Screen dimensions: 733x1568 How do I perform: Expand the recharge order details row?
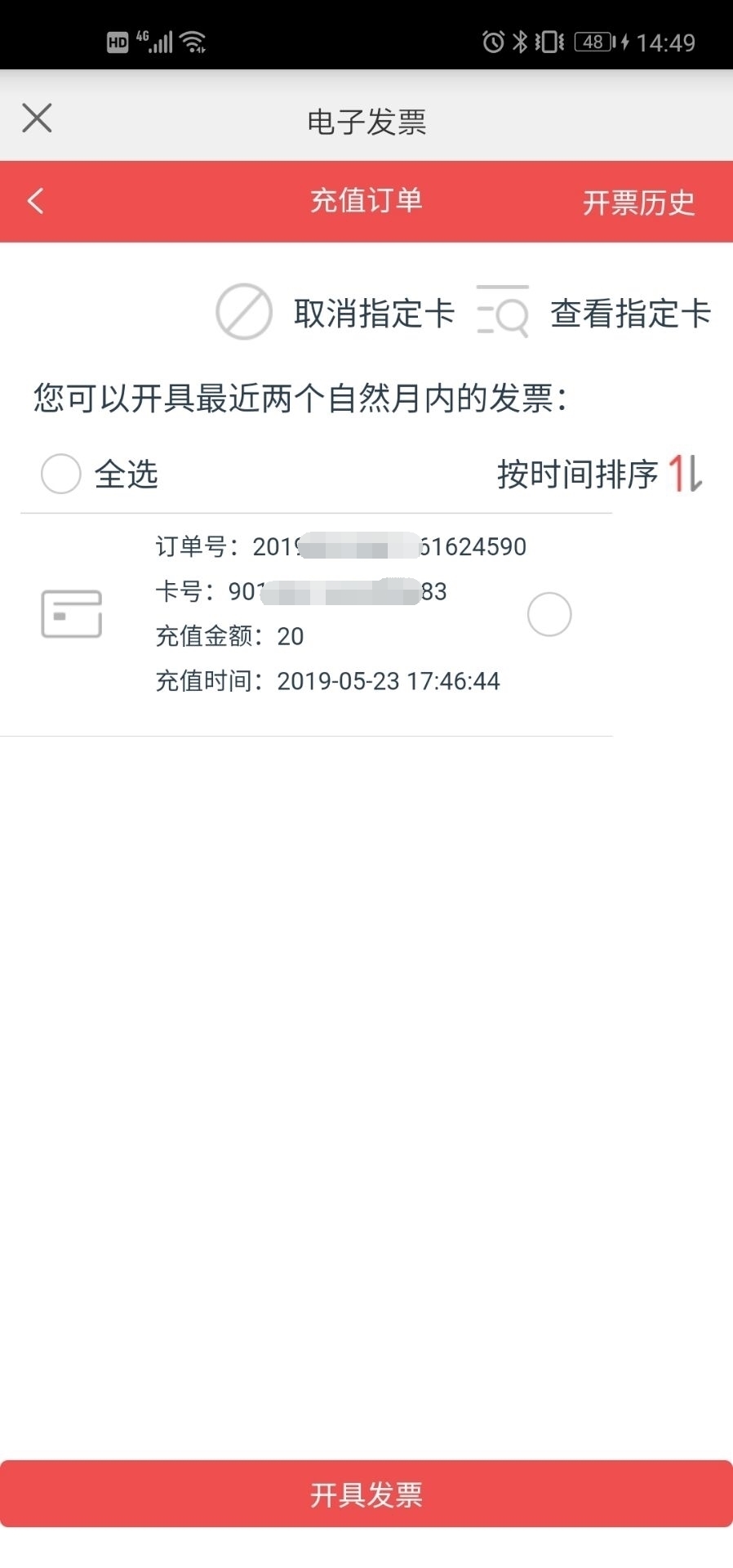point(327,614)
